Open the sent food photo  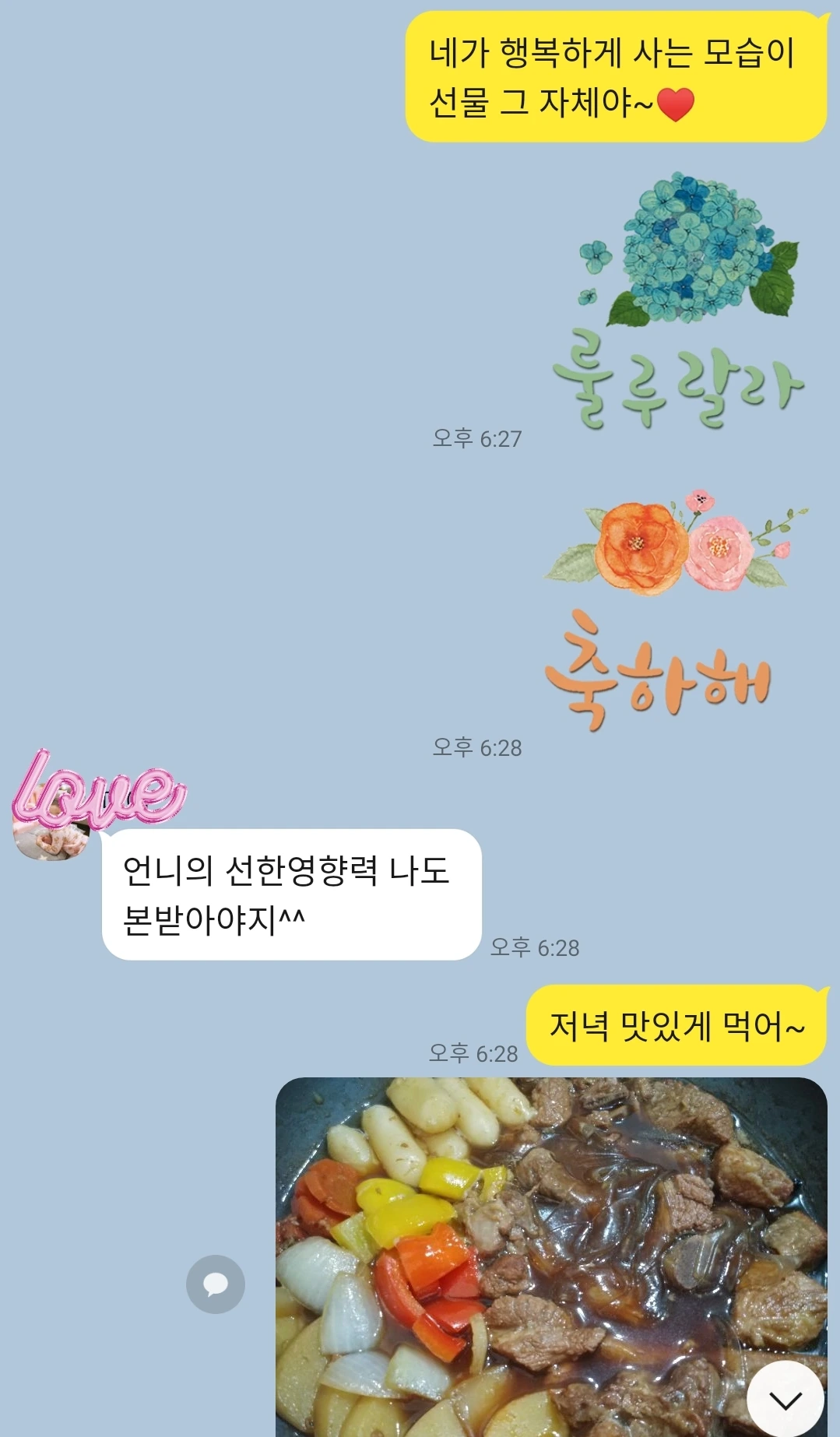[x=551, y=1256]
